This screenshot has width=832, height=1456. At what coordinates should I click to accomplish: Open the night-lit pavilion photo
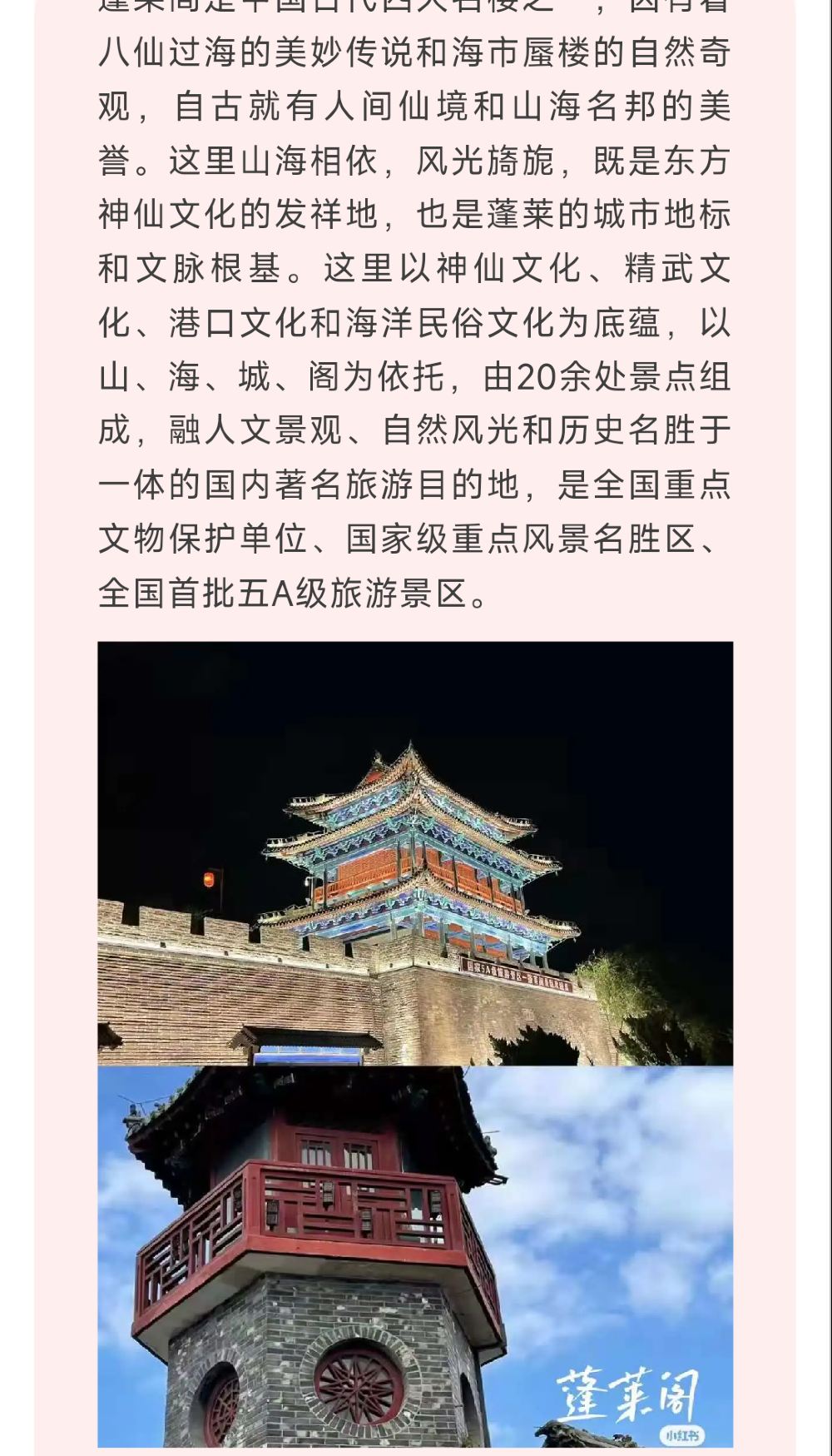click(x=415, y=852)
